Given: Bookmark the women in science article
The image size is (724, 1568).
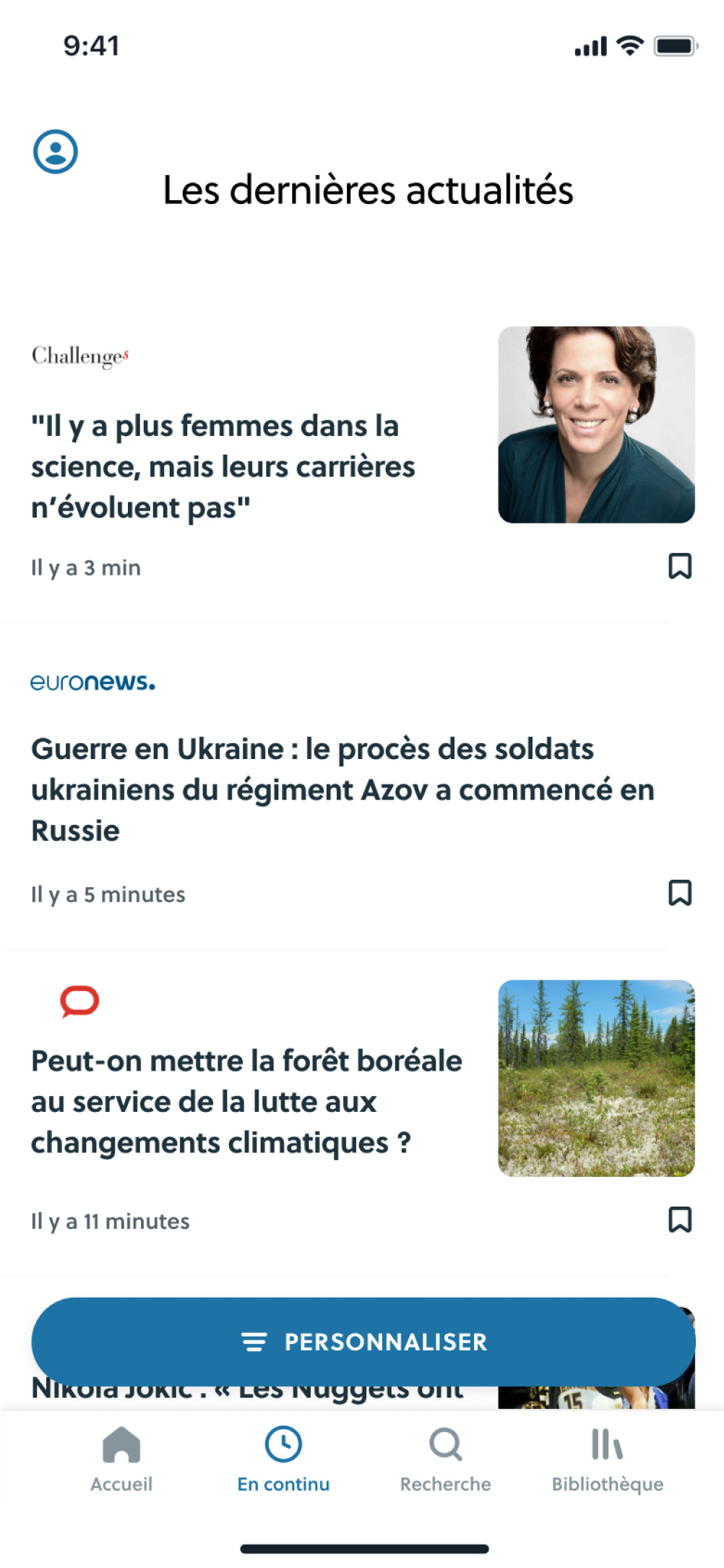Looking at the screenshot, I should click(680, 566).
